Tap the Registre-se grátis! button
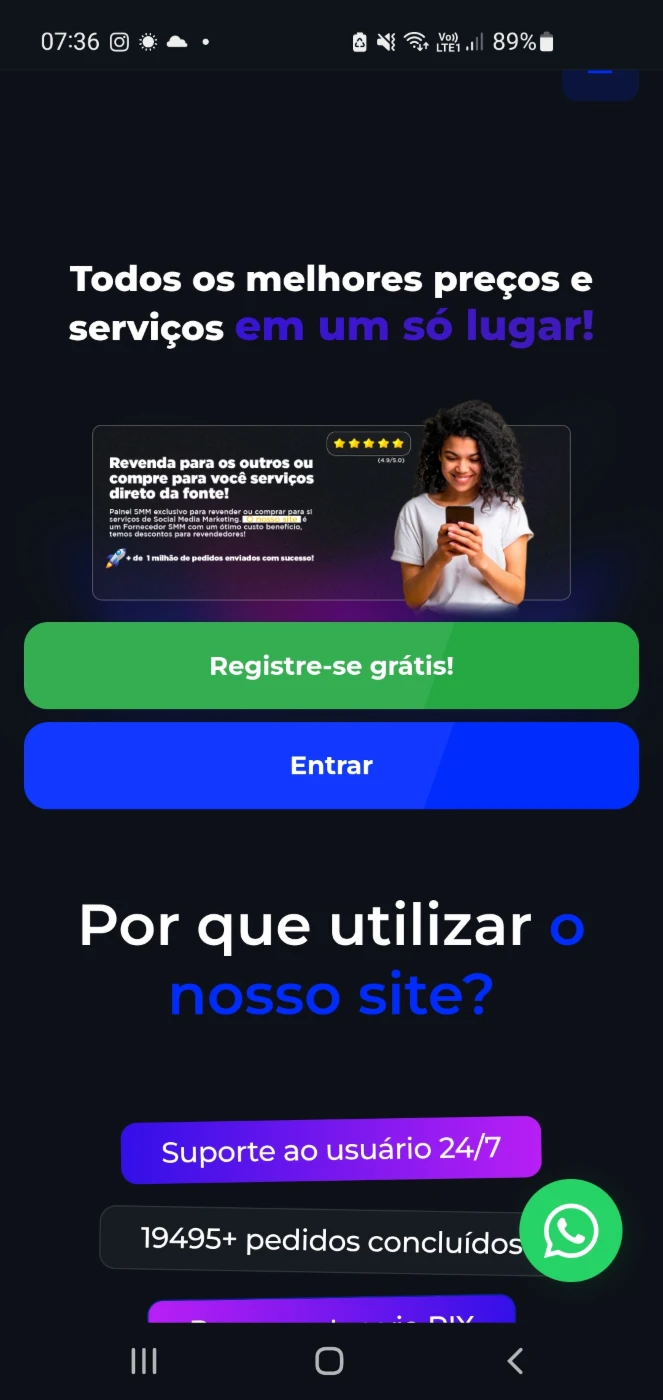 [331, 666]
